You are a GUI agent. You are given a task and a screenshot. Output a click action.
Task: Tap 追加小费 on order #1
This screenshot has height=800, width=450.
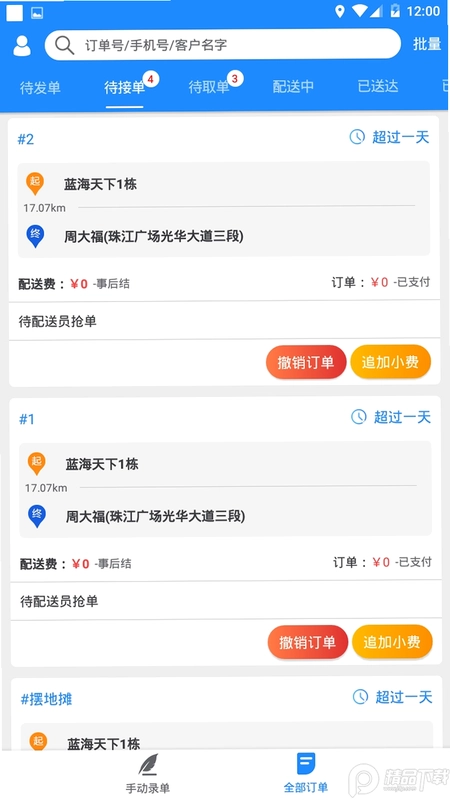click(392, 641)
